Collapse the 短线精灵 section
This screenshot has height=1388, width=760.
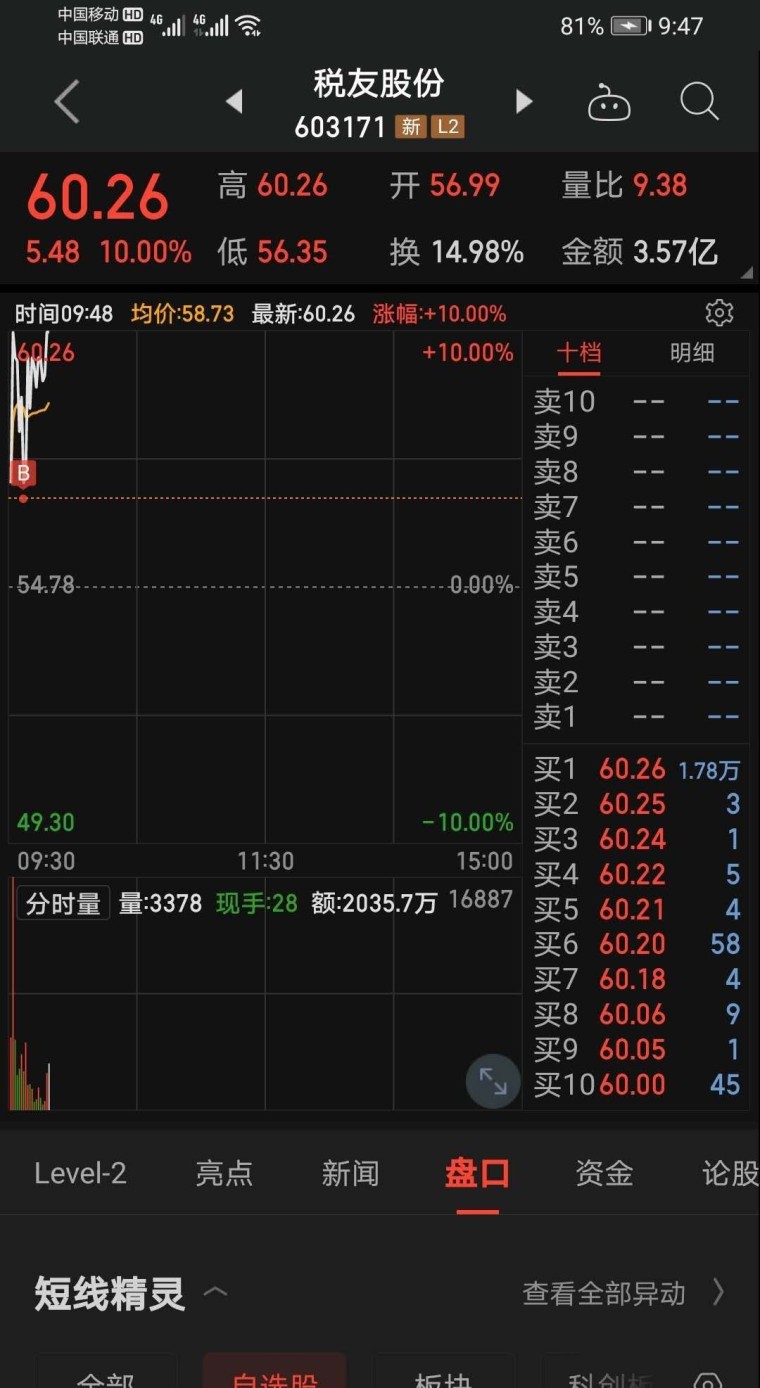coord(215,1292)
